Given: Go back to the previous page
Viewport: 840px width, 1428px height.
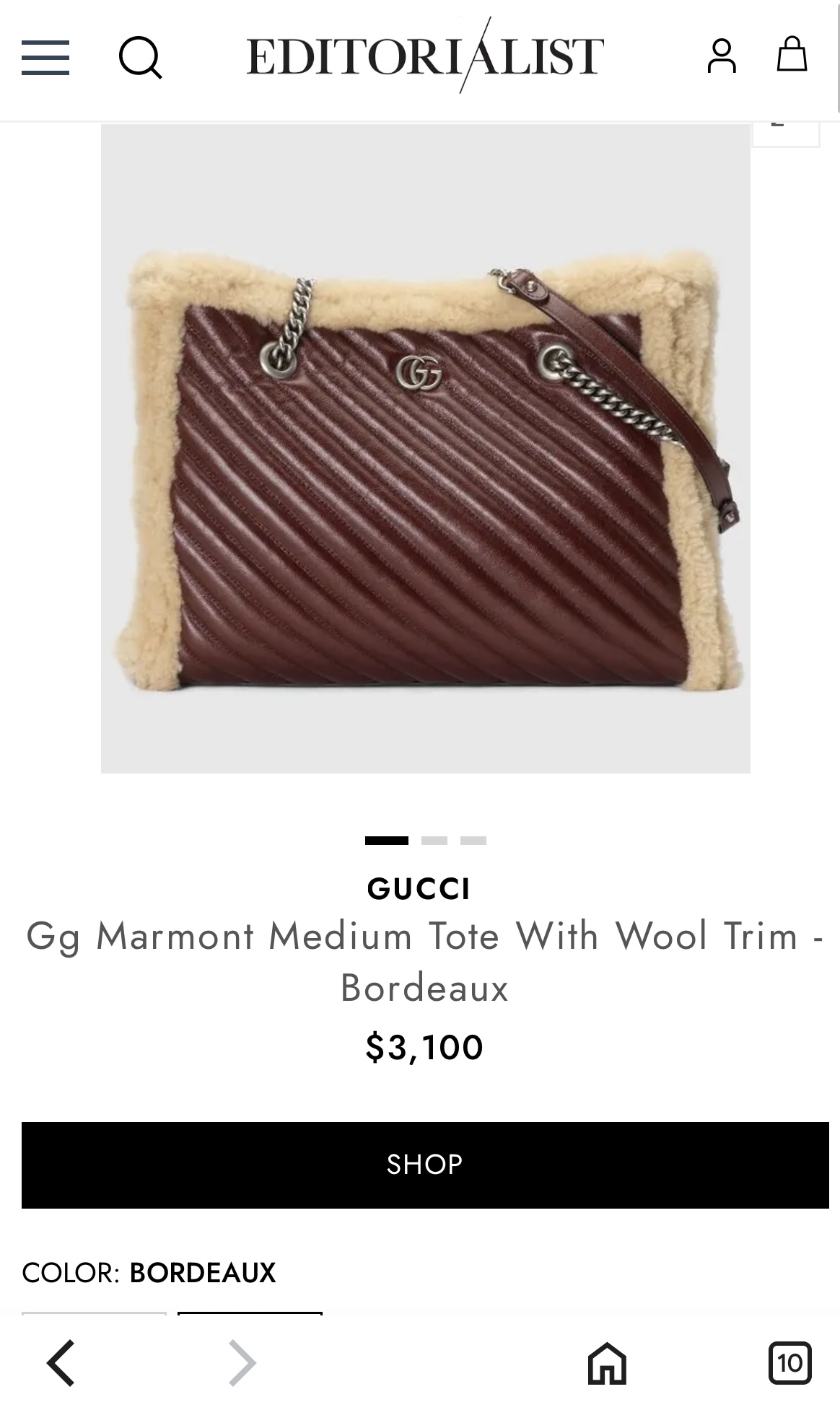Looking at the screenshot, I should [61, 1363].
